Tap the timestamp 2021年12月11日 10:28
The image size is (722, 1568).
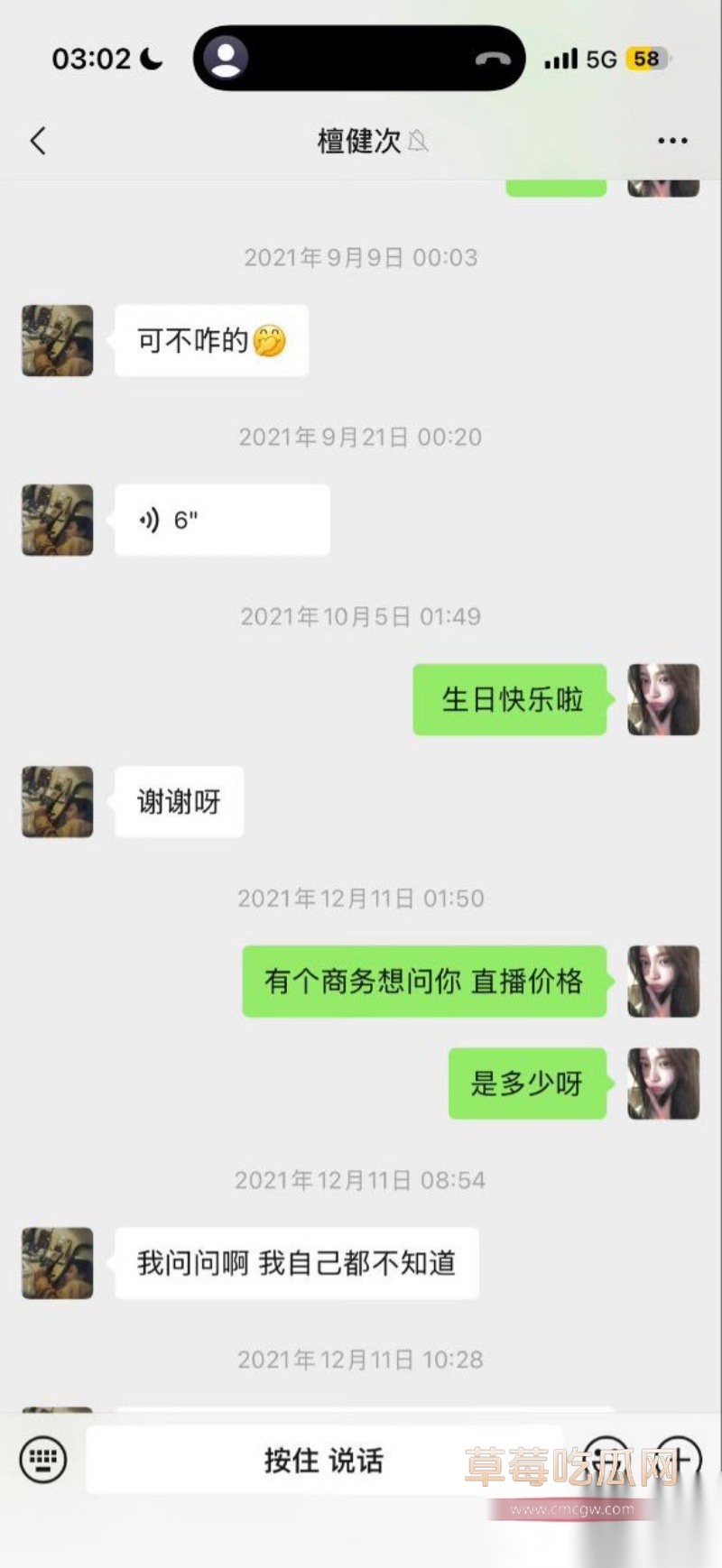coord(359,1360)
